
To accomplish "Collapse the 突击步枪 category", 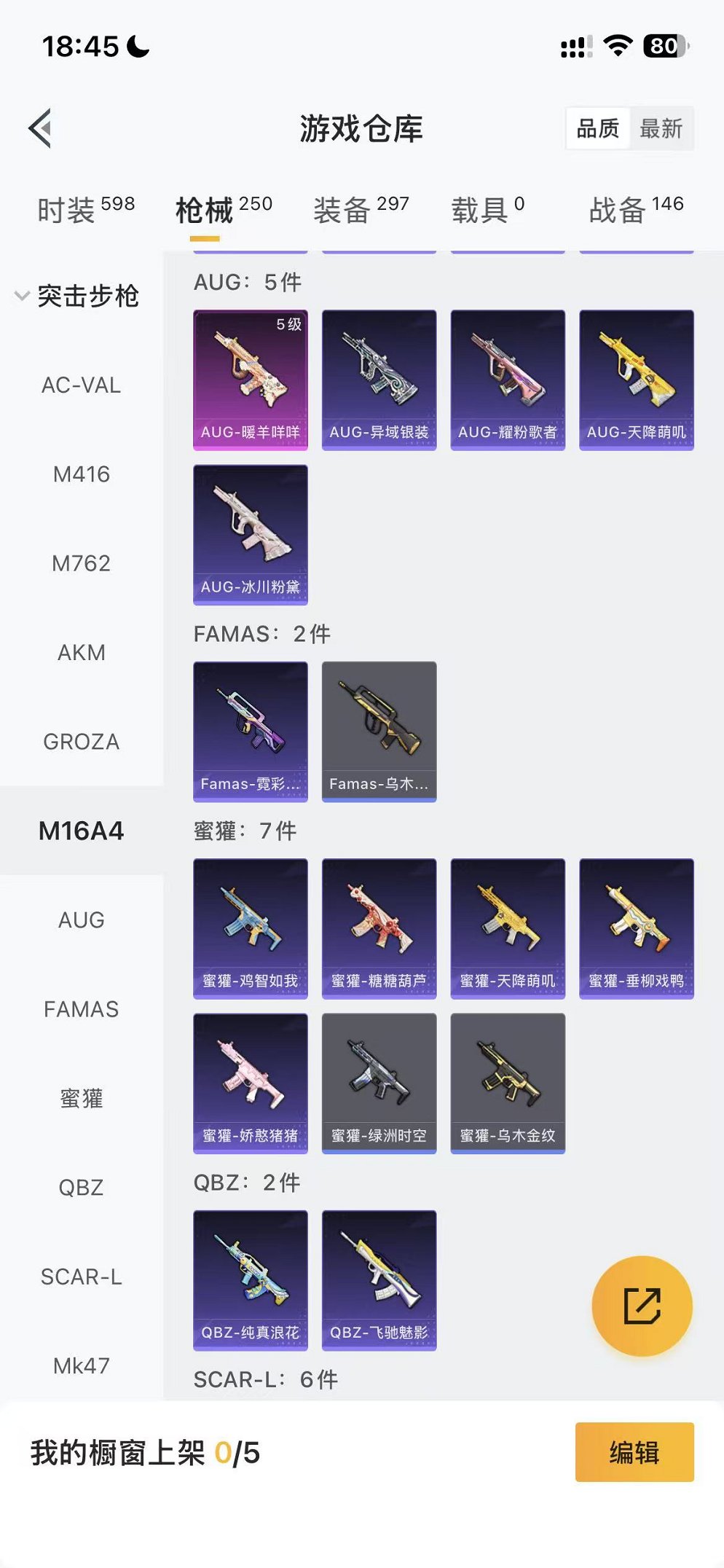I will pos(77,296).
